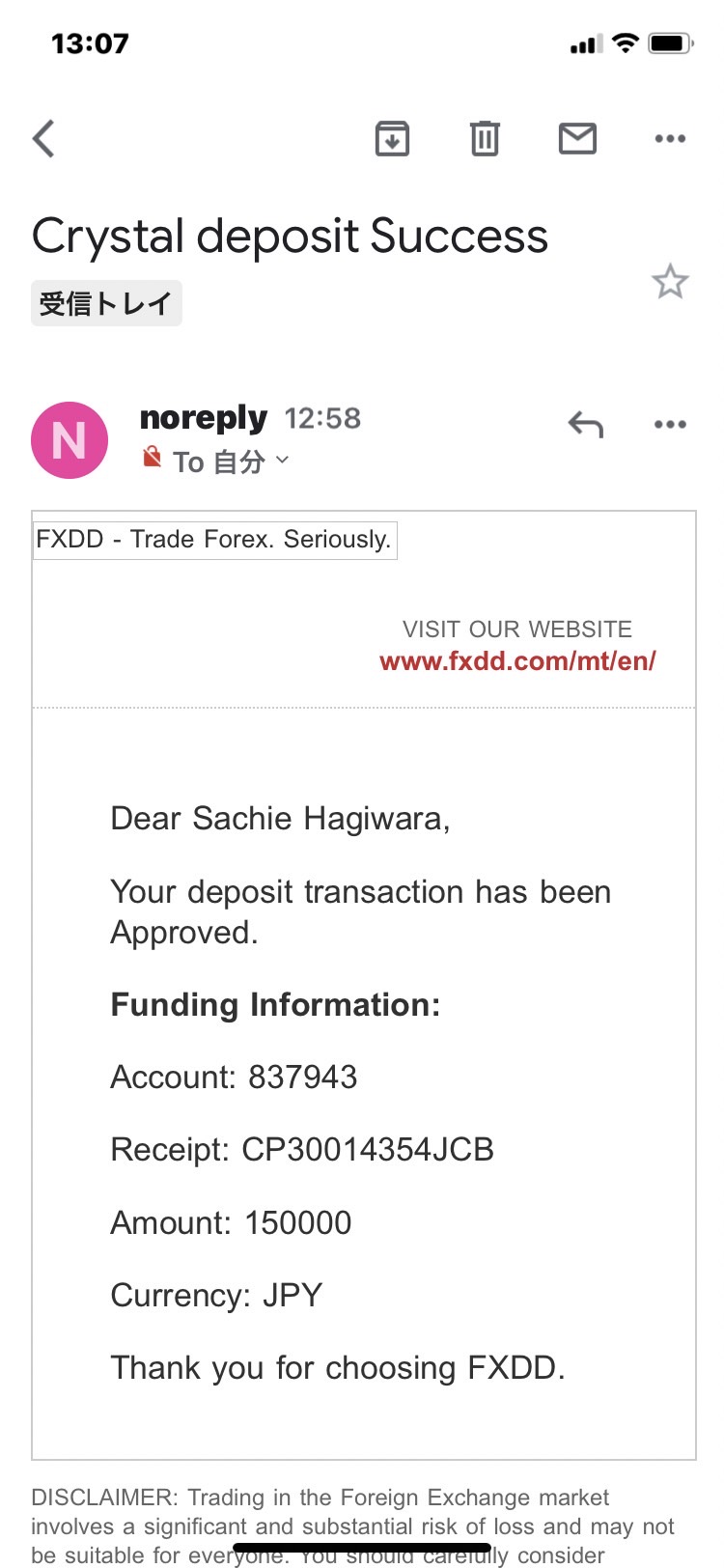Go back to the inbox list
The width and height of the screenshot is (724, 1568).
(43, 139)
